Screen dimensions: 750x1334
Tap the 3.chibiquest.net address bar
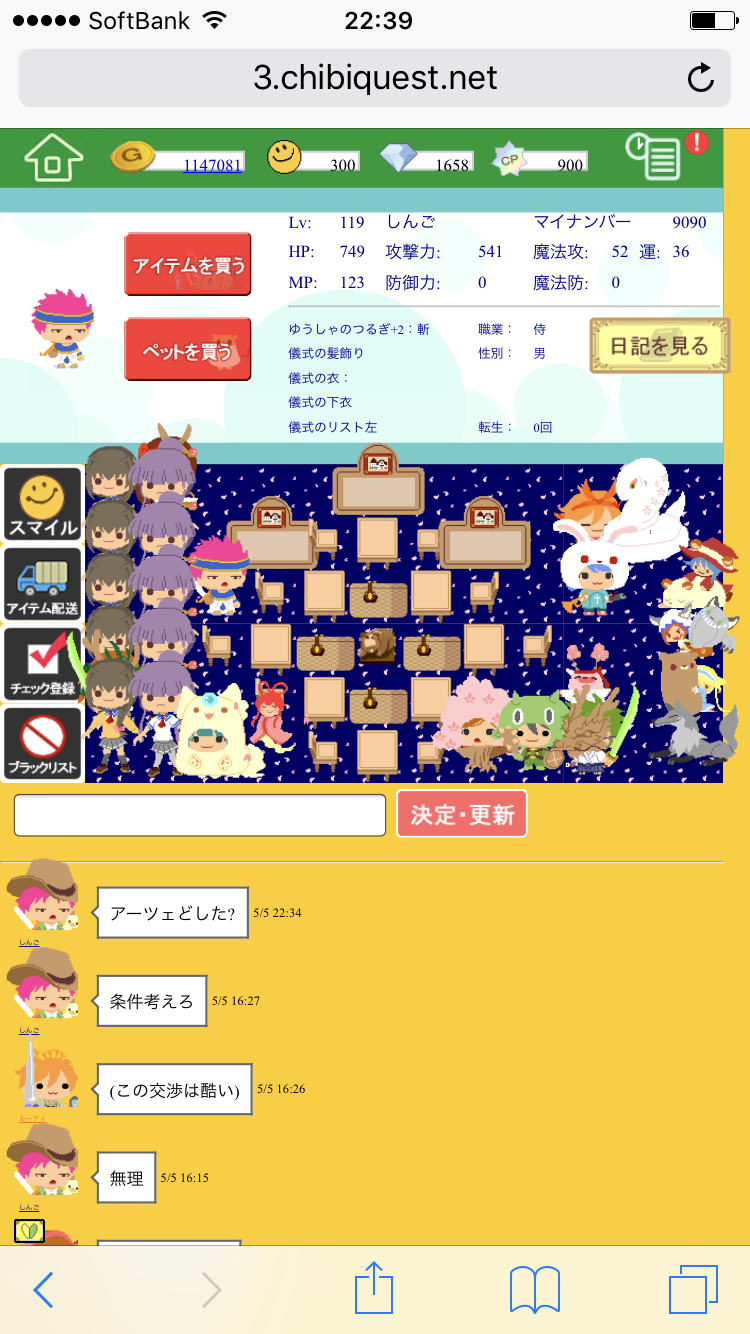374,78
